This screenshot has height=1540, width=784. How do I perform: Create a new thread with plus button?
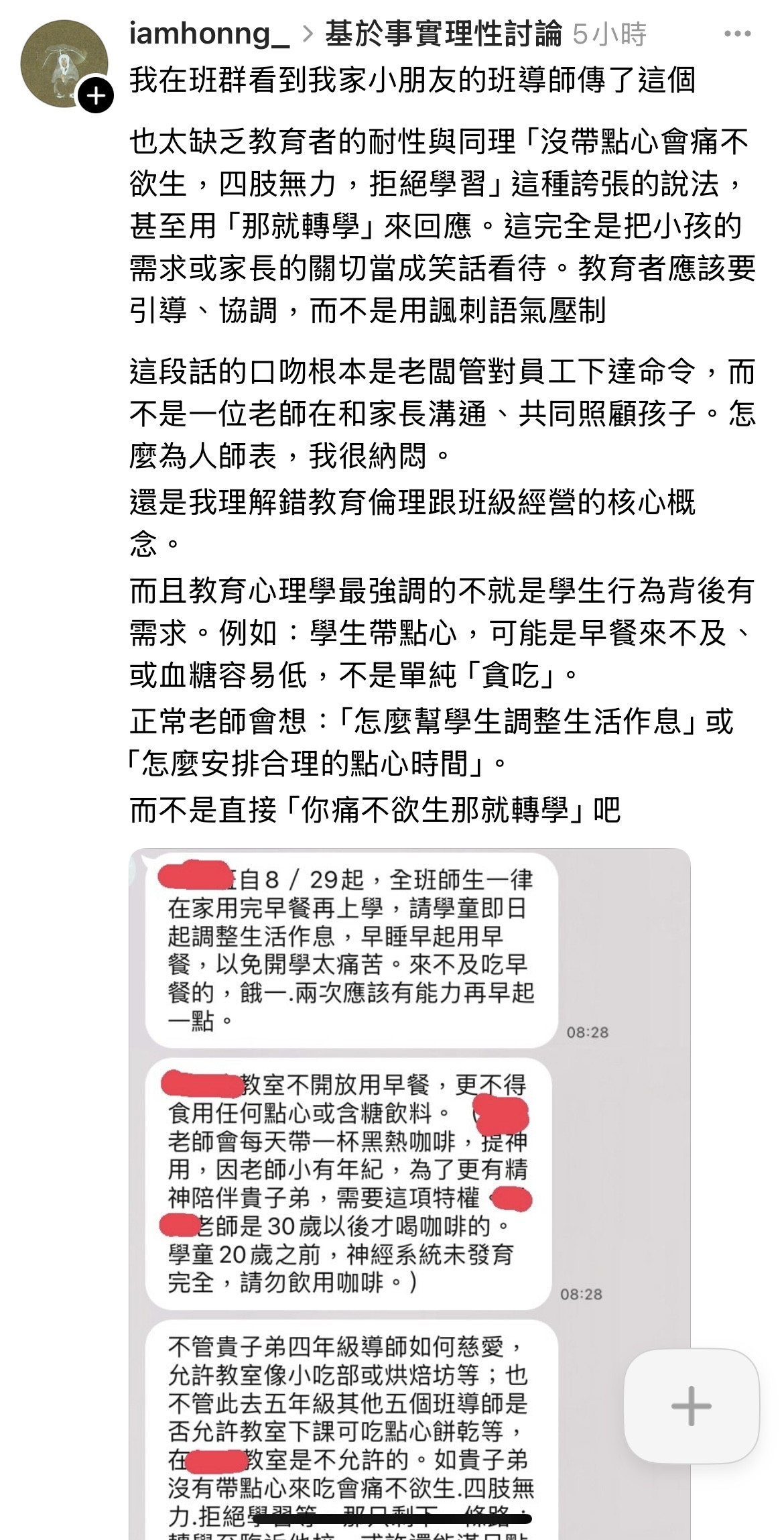tap(692, 1406)
